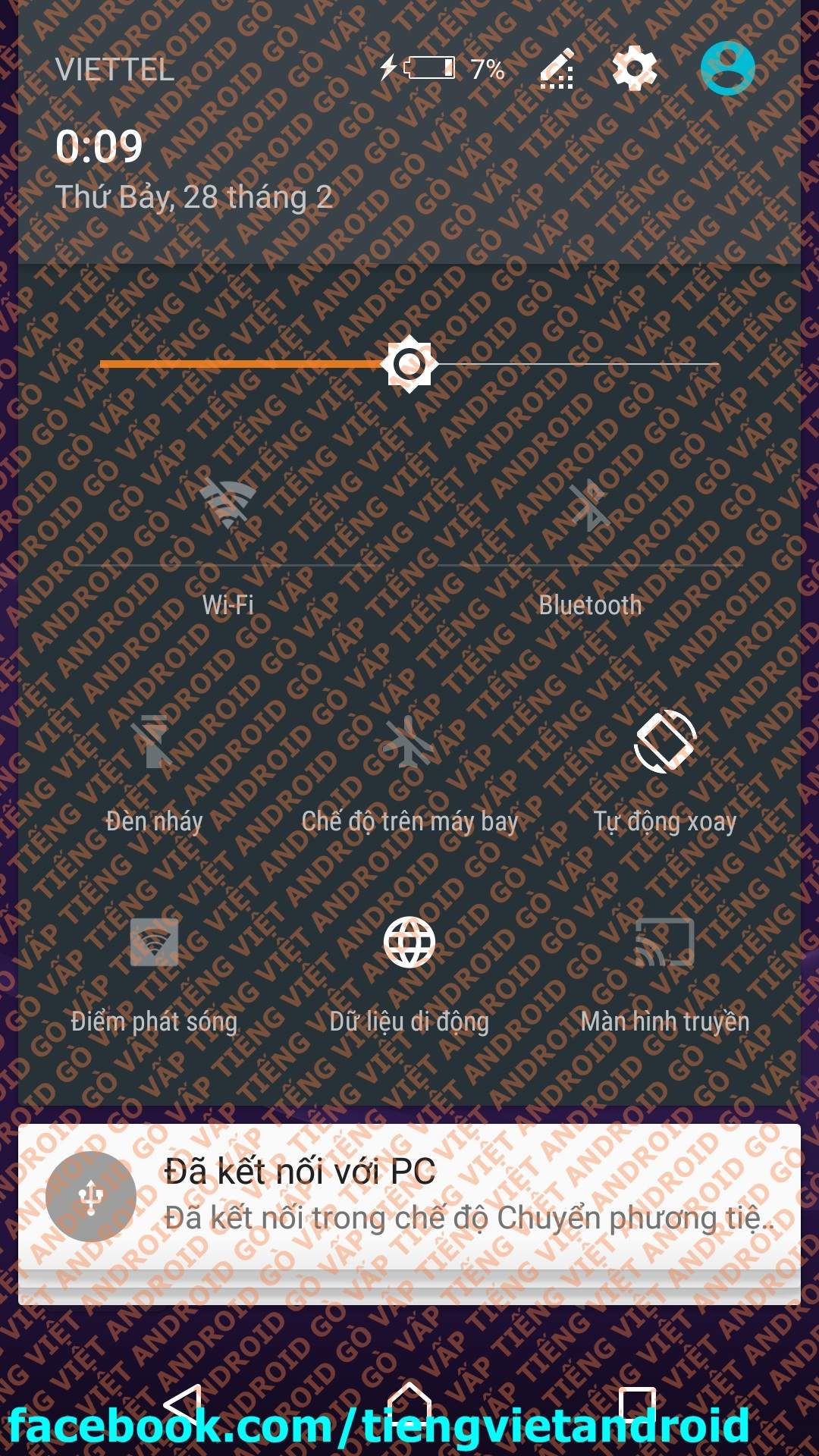
Task: Tap the brightness slider knob
Action: click(x=409, y=364)
